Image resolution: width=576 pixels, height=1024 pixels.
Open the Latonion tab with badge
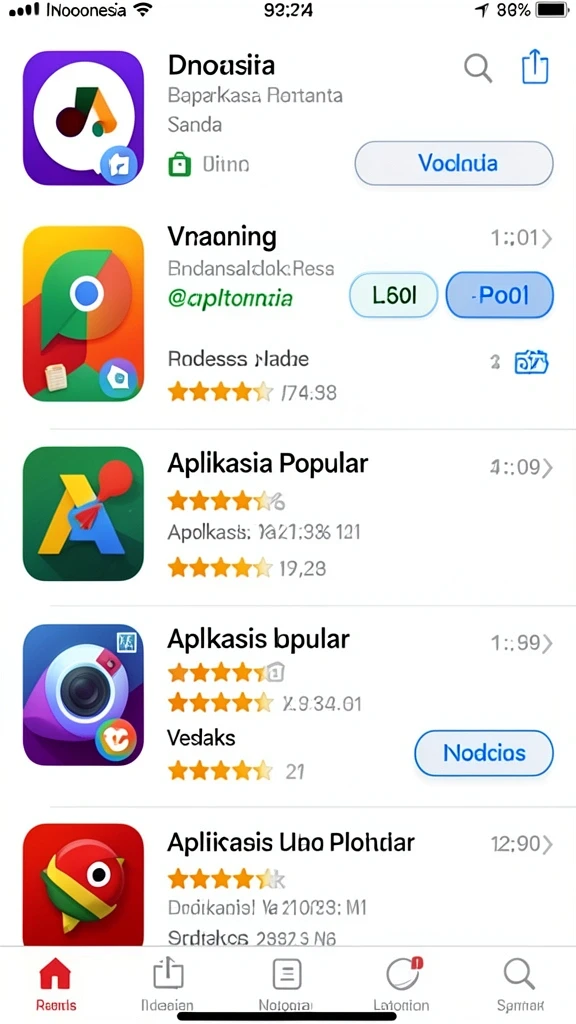pyautogui.click(x=401, y=985)
